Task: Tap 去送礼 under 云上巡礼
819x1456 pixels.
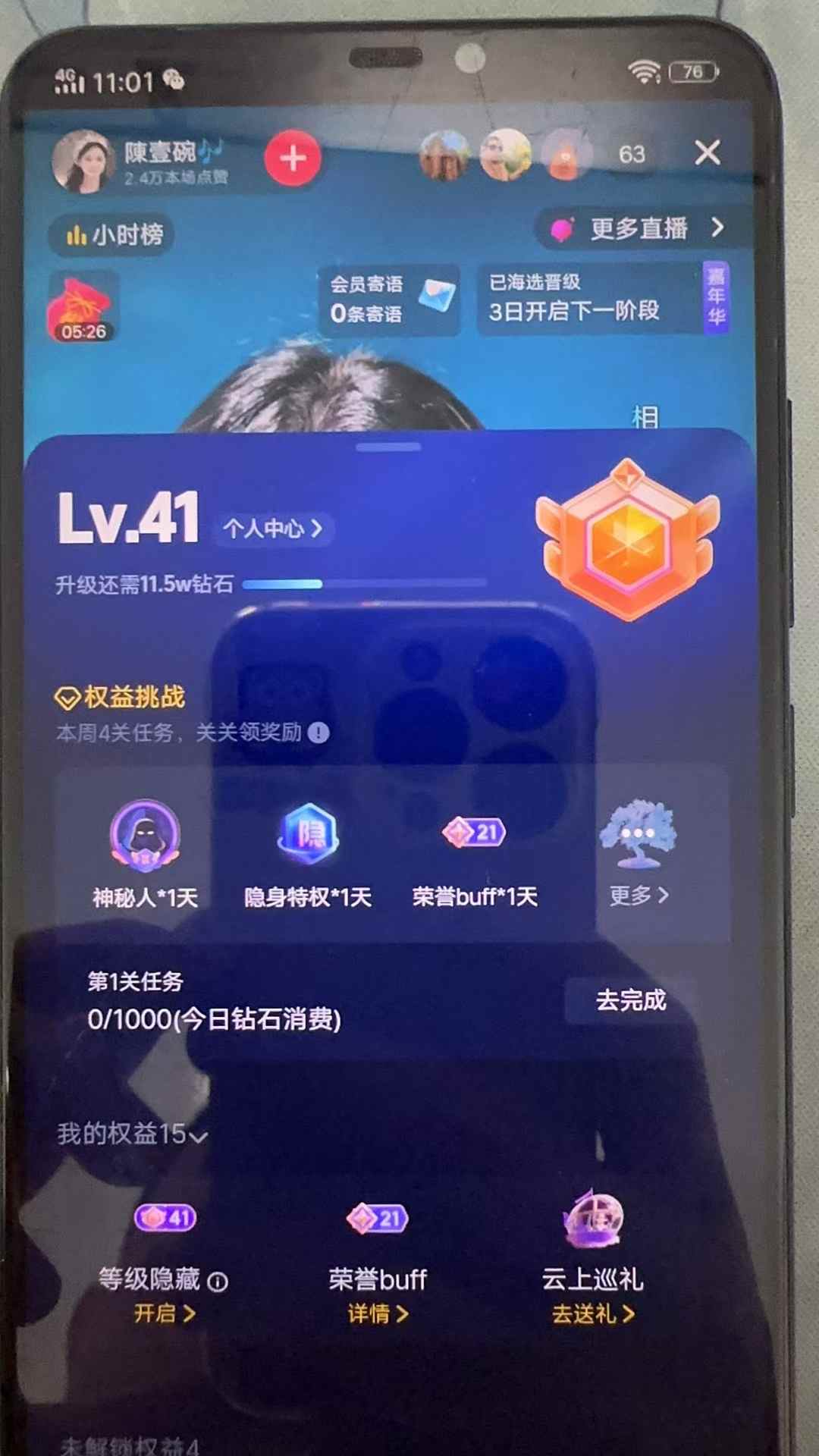Action: pyautogui.click(x=592, y=1313)
